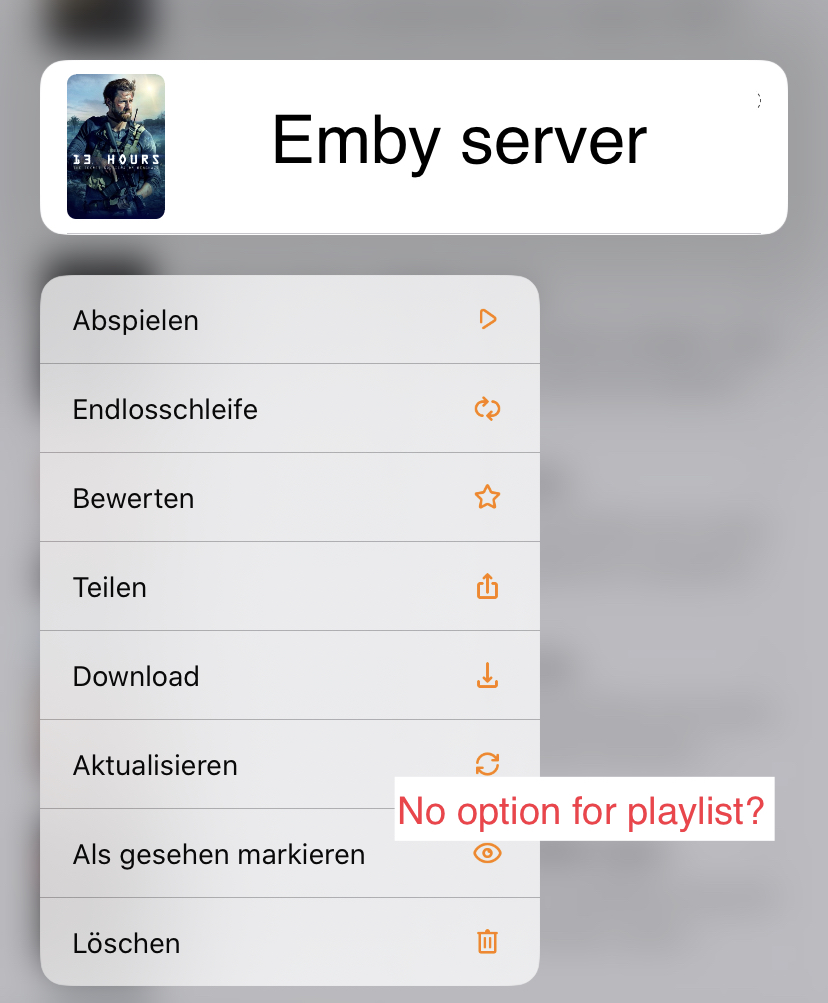The image size is (828, 1003).
Task: Start Download of the movie
Action: (x=288, y=676)
